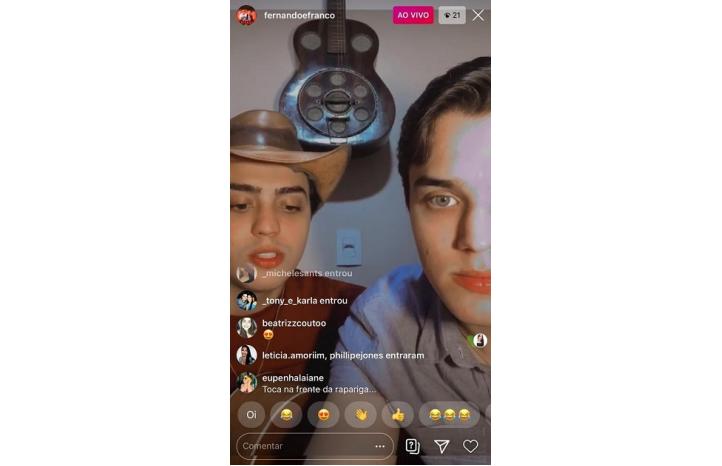Send the waving hand quick reaction

pos(361,414)
